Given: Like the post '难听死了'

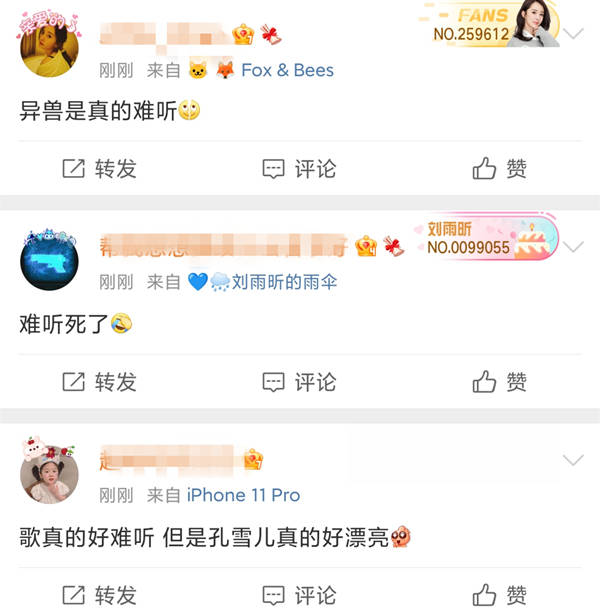Looking at the screenshot, I should tap(500, 382).
